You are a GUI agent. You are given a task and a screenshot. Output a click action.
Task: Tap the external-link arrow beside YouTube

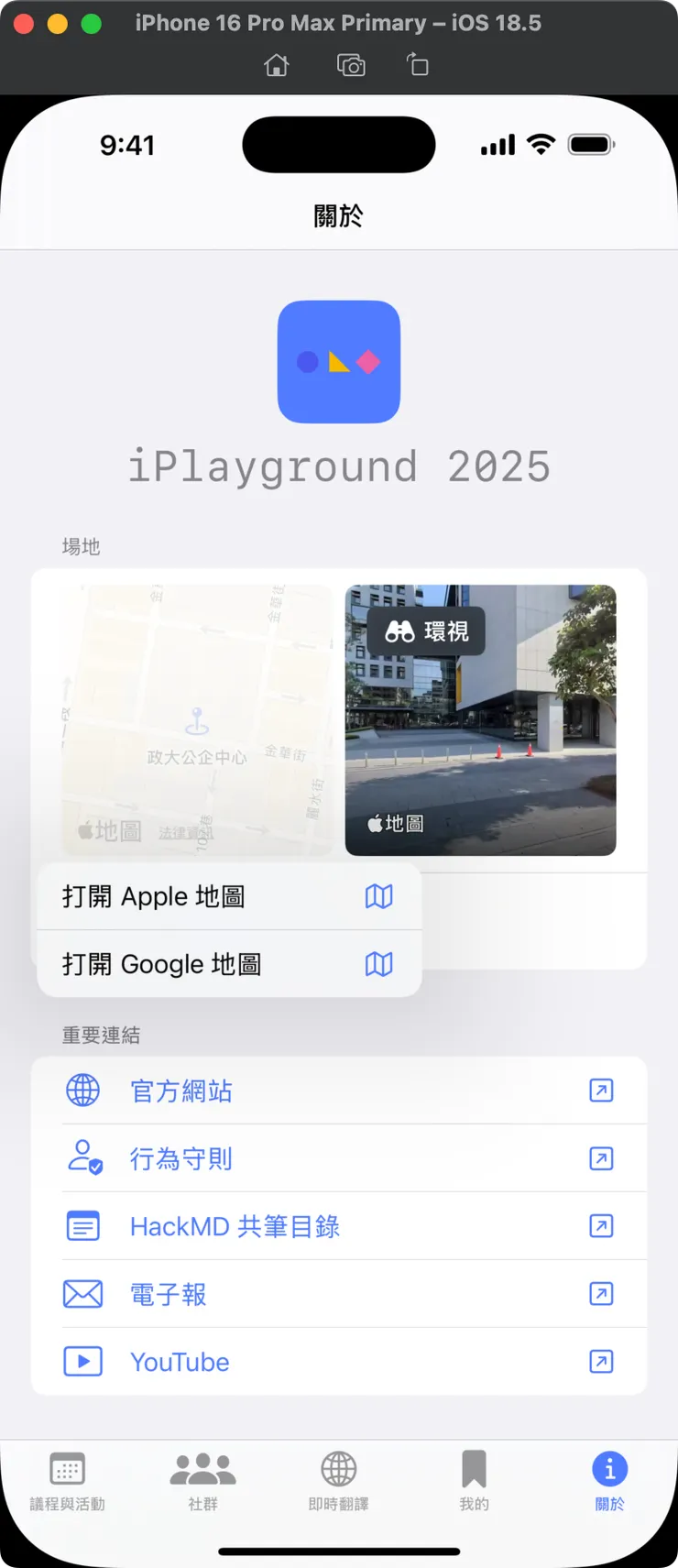tap(601, 1362)
